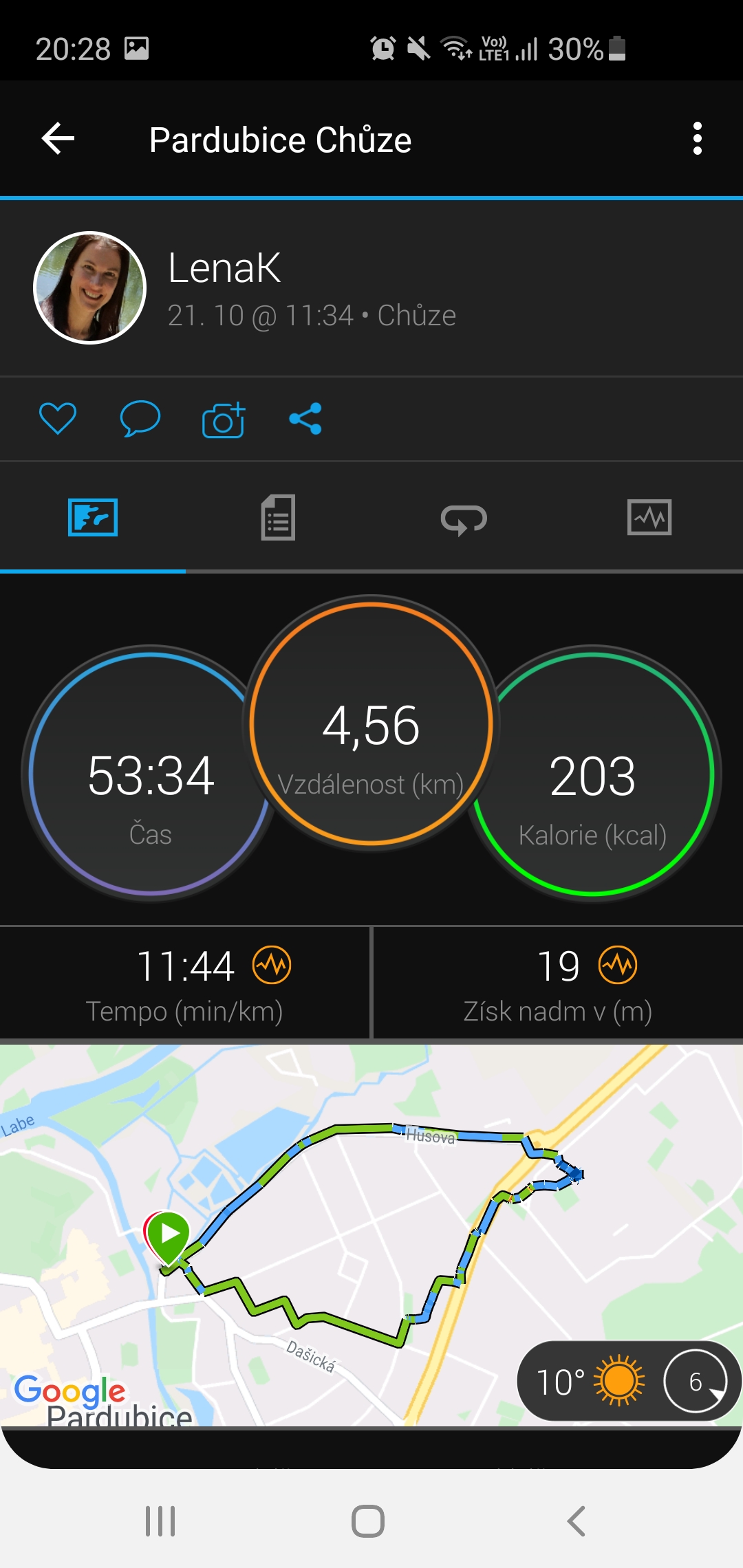Go back using the top arrow

[x=58, y=139]
